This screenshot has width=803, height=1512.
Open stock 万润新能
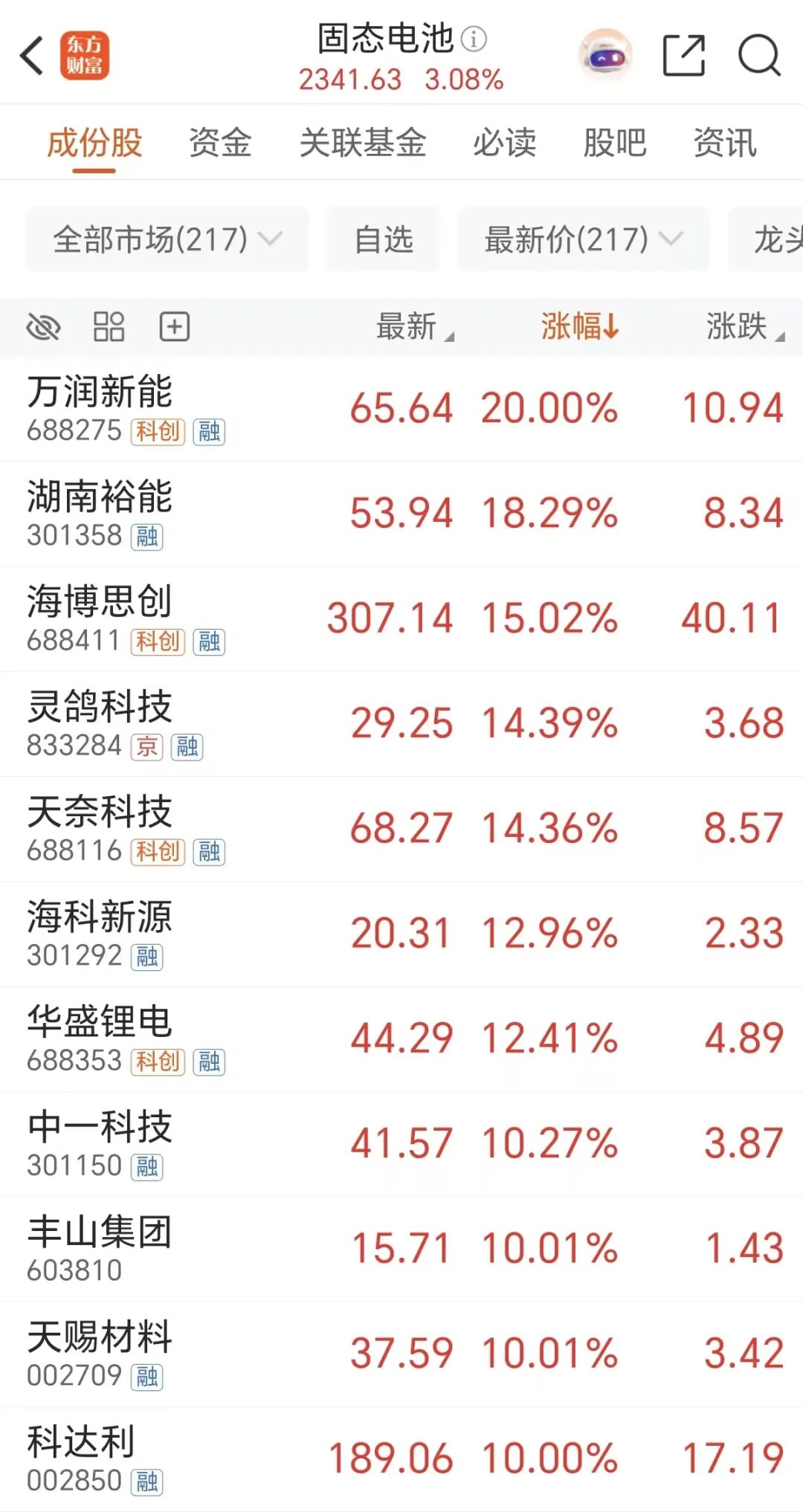pyautogui.click(x=401, y=409)
